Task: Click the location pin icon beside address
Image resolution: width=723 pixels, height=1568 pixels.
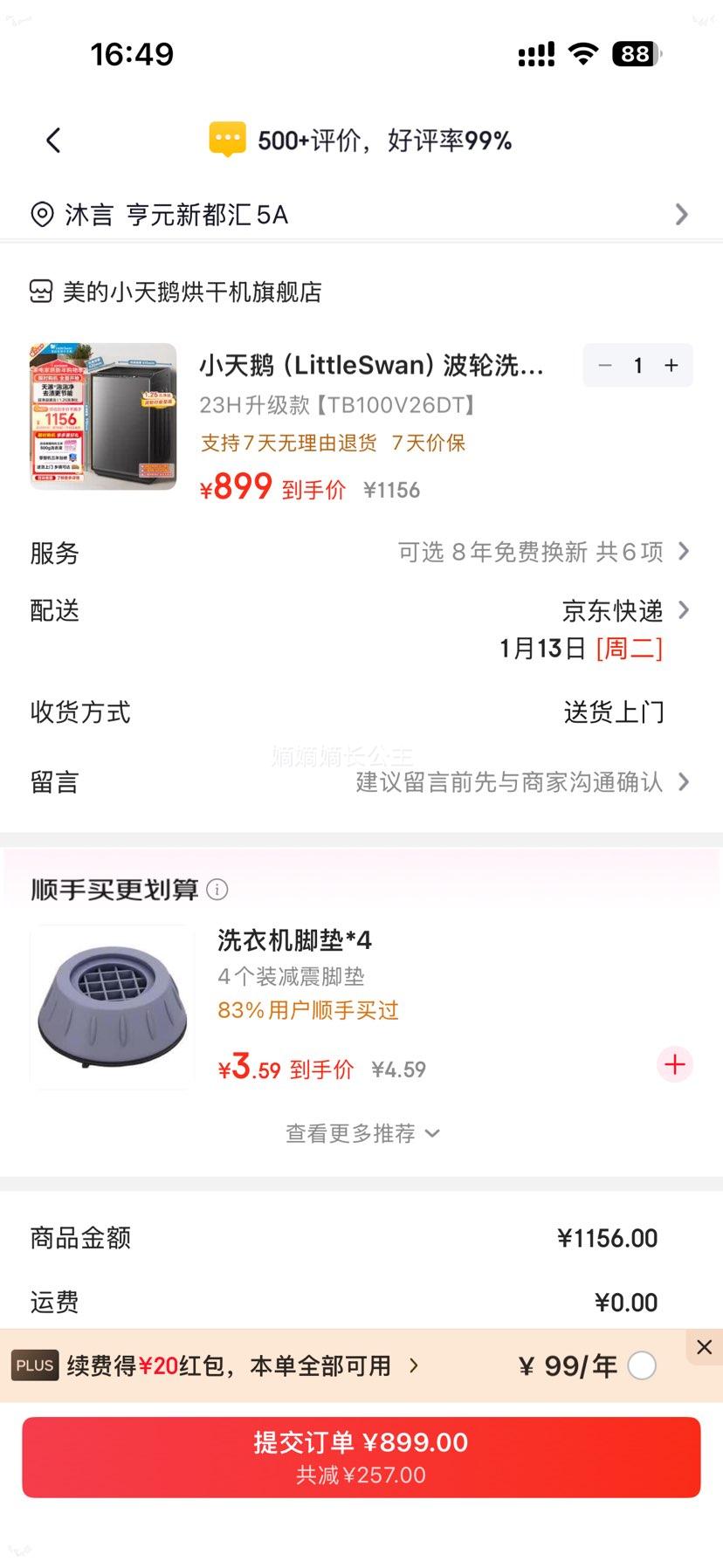Action: (x=41, y=214)
